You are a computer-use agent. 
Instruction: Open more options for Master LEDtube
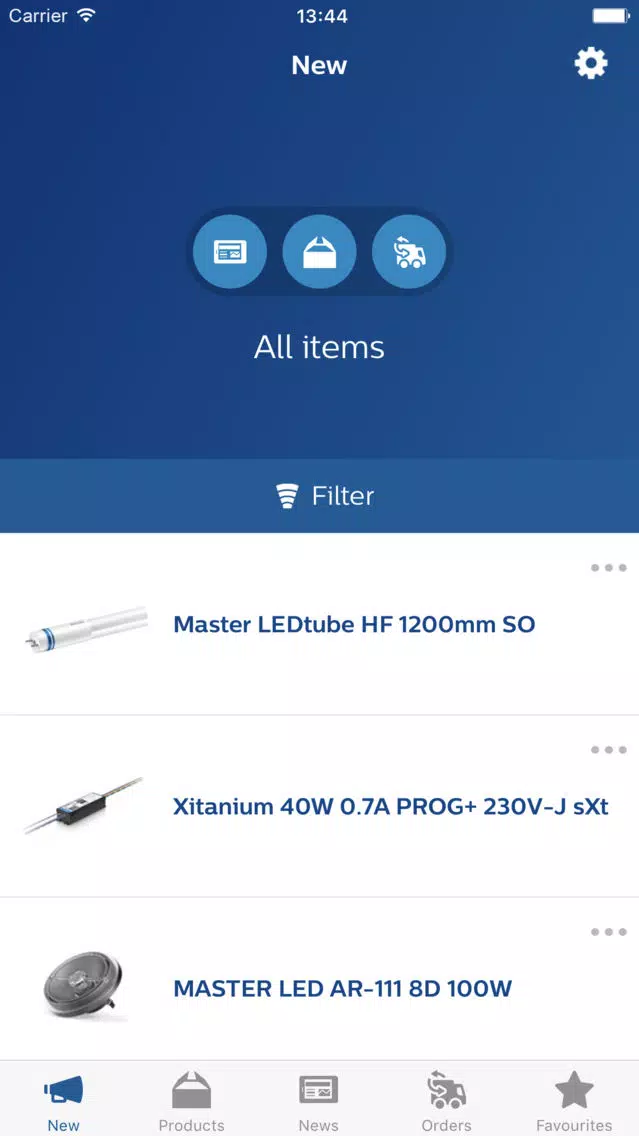click(608, 568)
